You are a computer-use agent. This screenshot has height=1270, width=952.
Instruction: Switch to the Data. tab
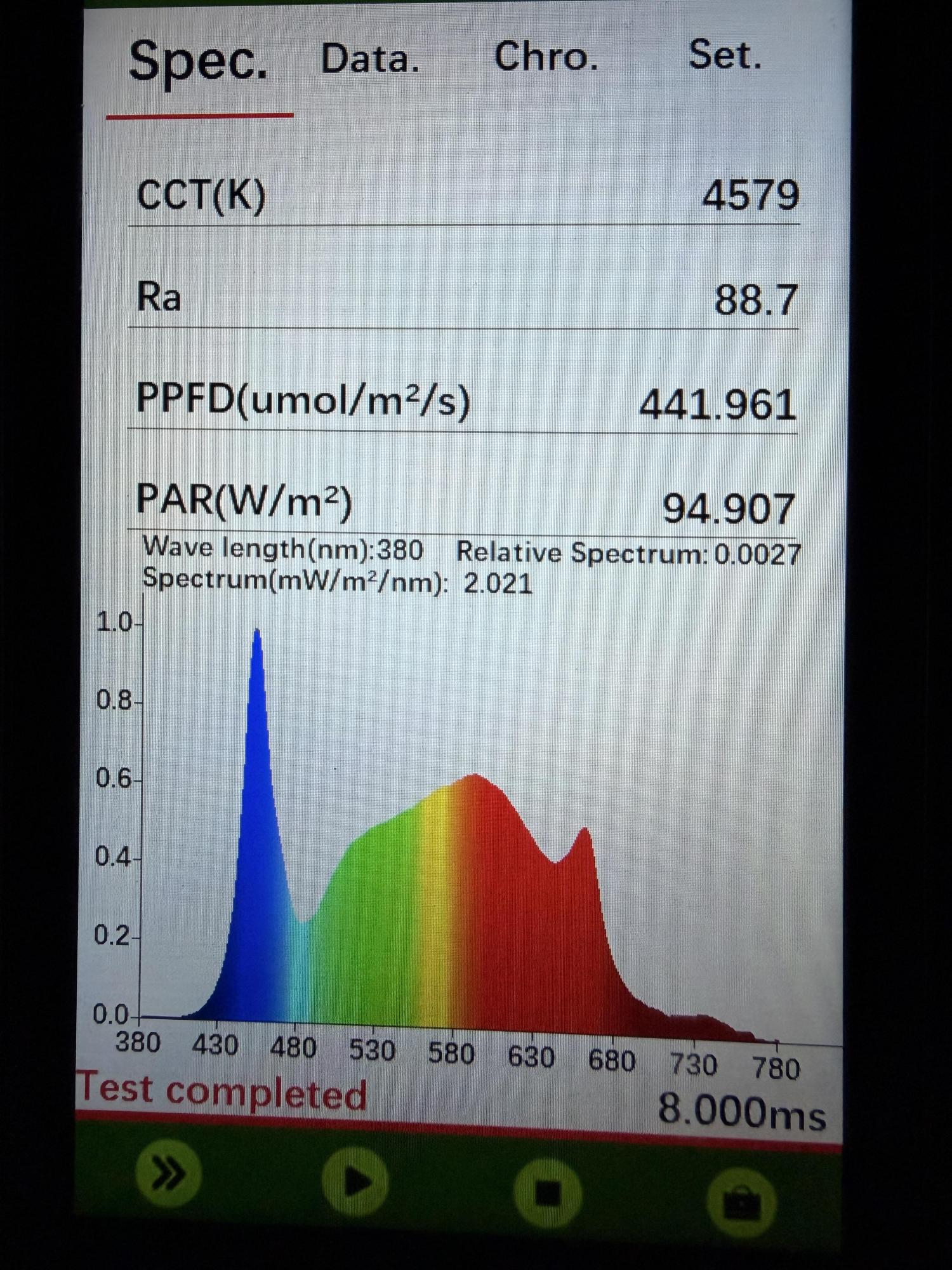pyautogui.click(x=370, y=60)
